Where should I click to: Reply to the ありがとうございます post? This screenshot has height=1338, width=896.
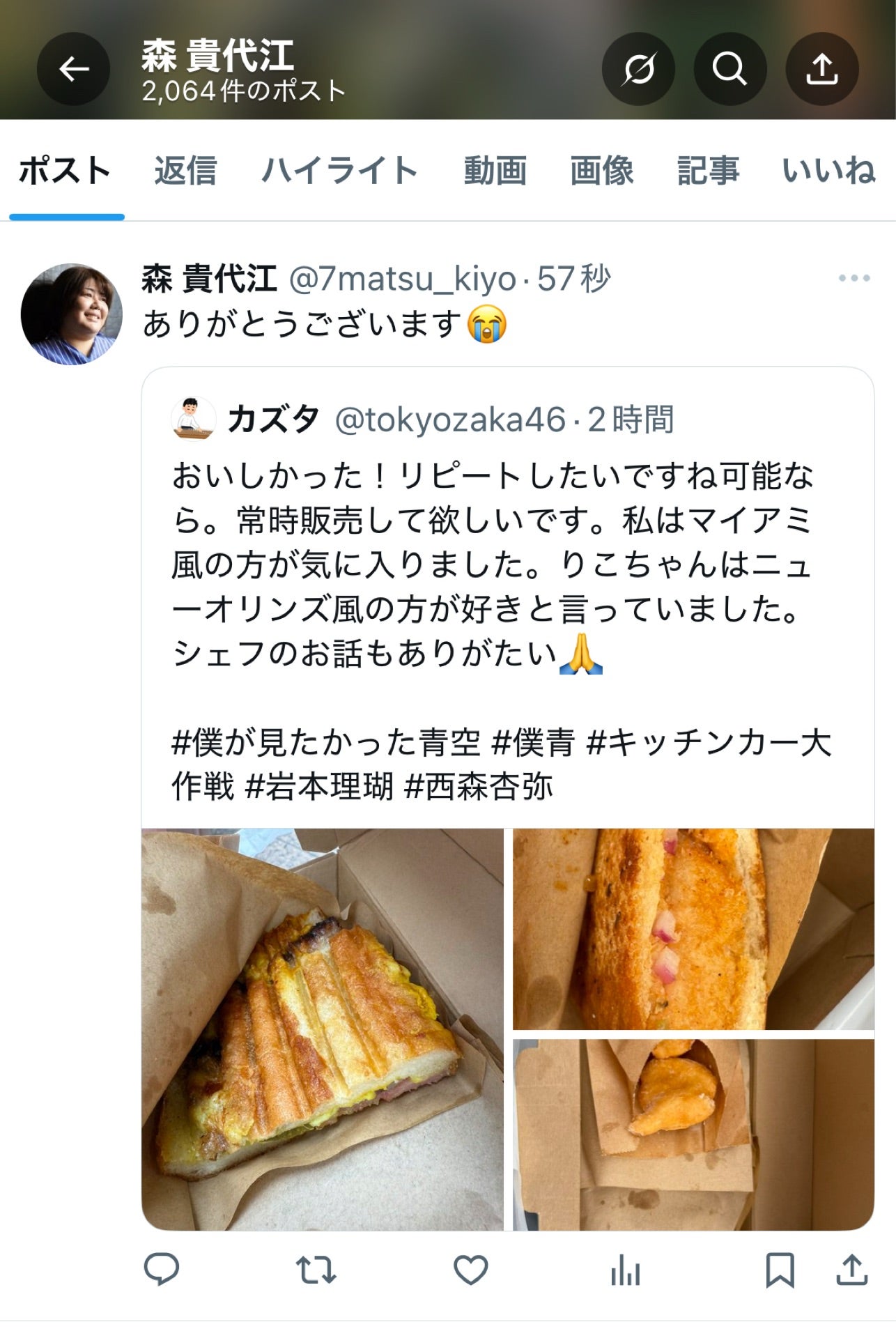coord(162,1270)
